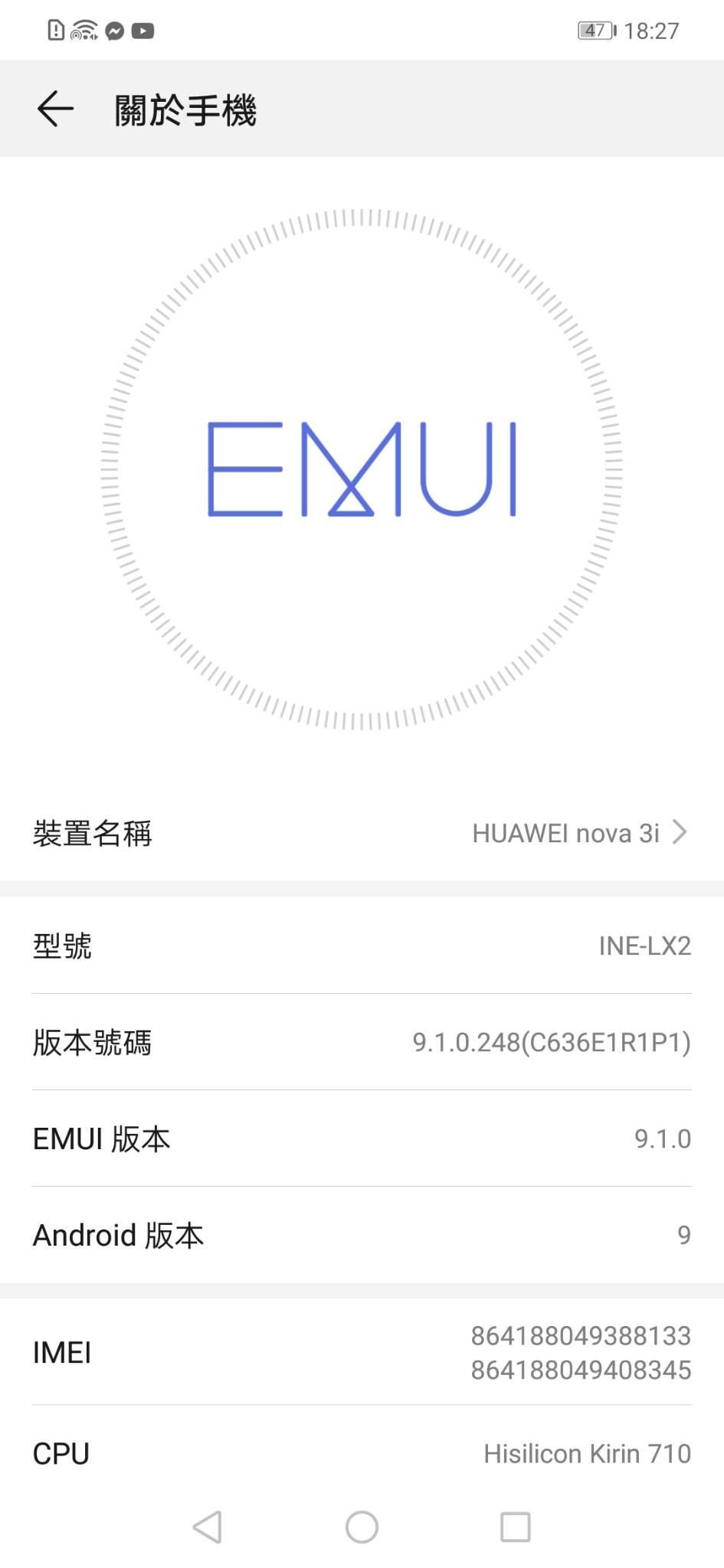Viewport: 724px width, 1568px height.
Task: Tap the 版本號碼 row
Action: 362,1042
